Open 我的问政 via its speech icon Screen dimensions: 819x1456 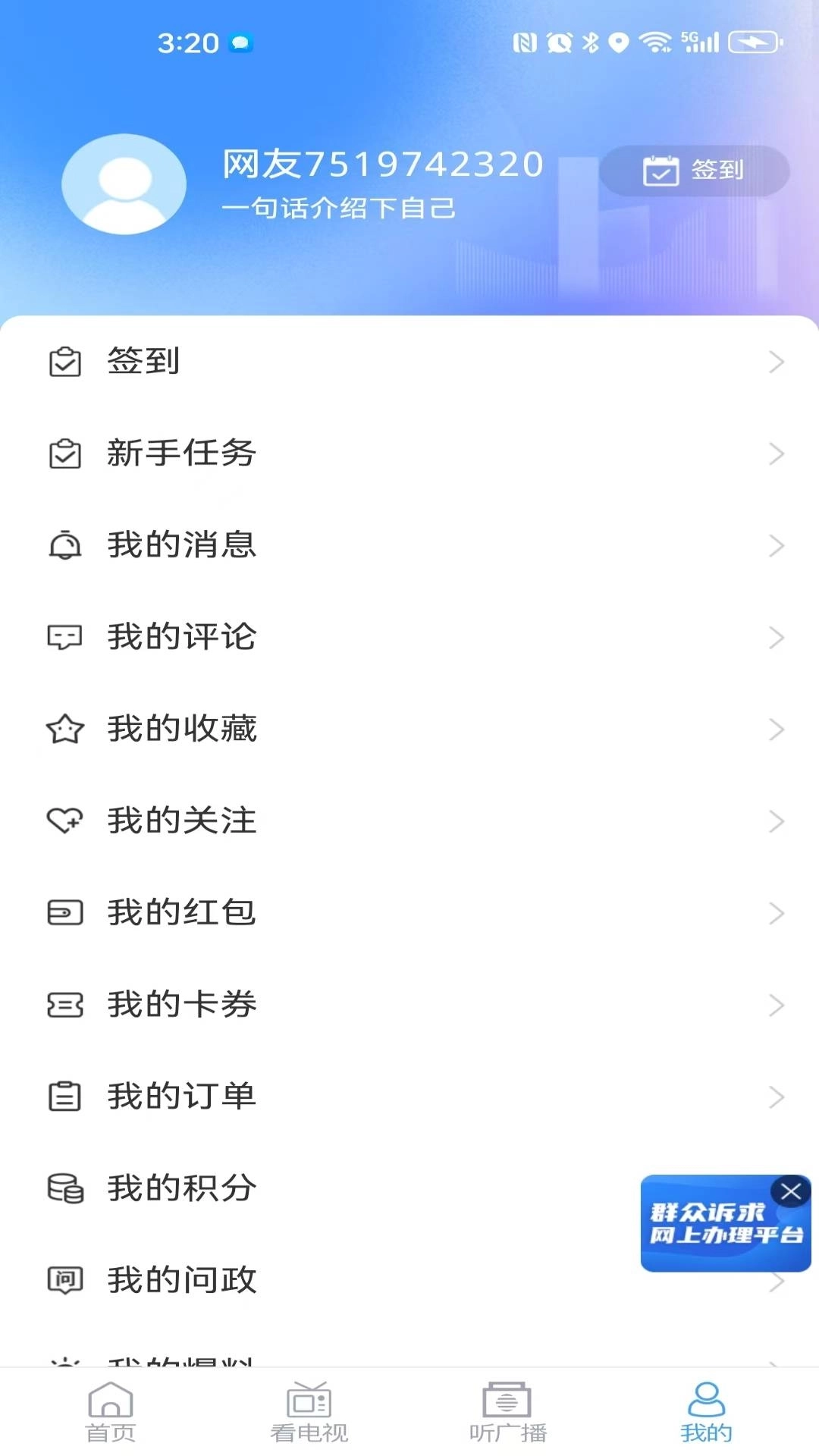[x=64, y=1280]
